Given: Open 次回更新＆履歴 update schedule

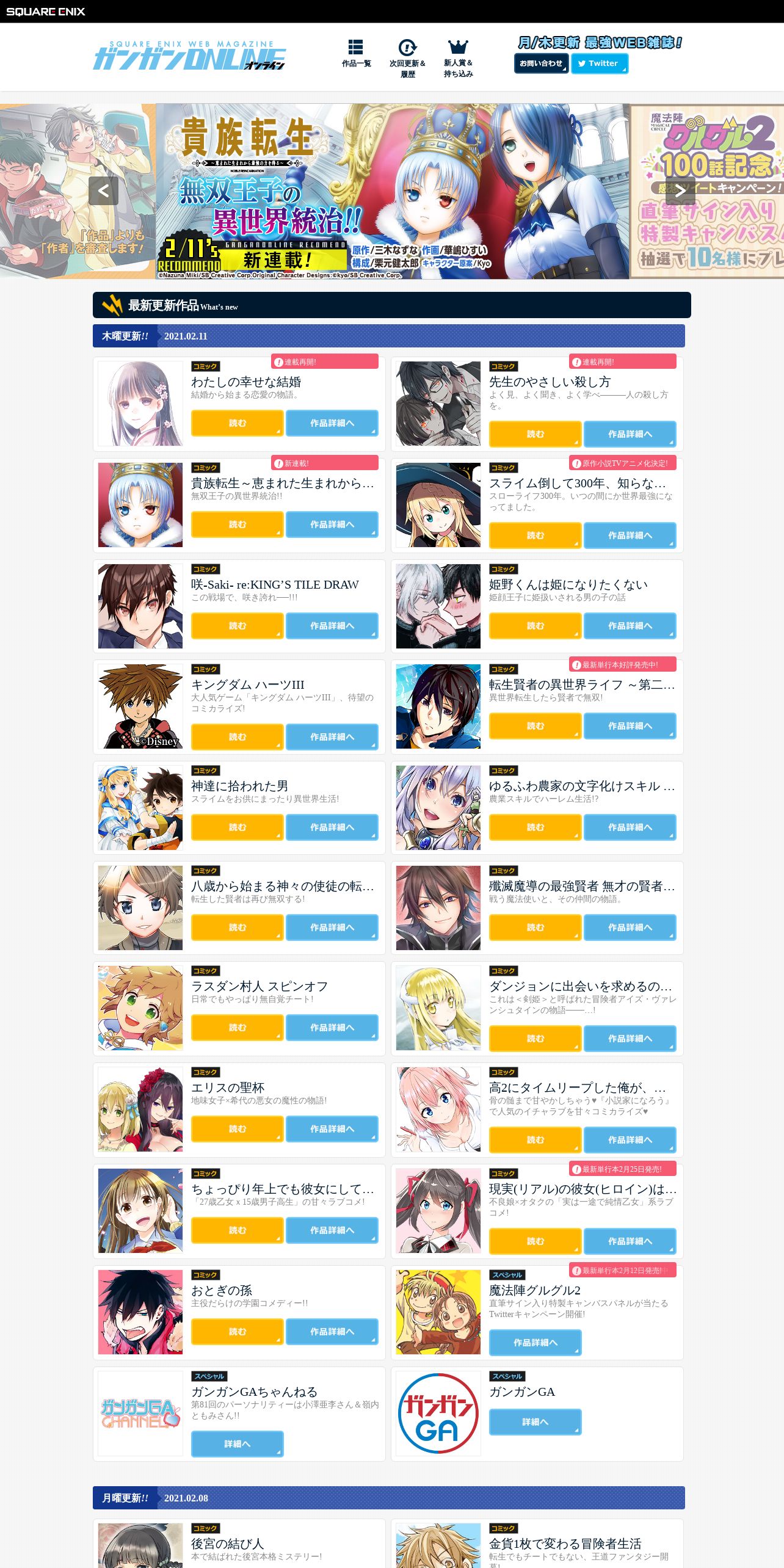Looking at the screenshot, I should [x=407, y=58].
